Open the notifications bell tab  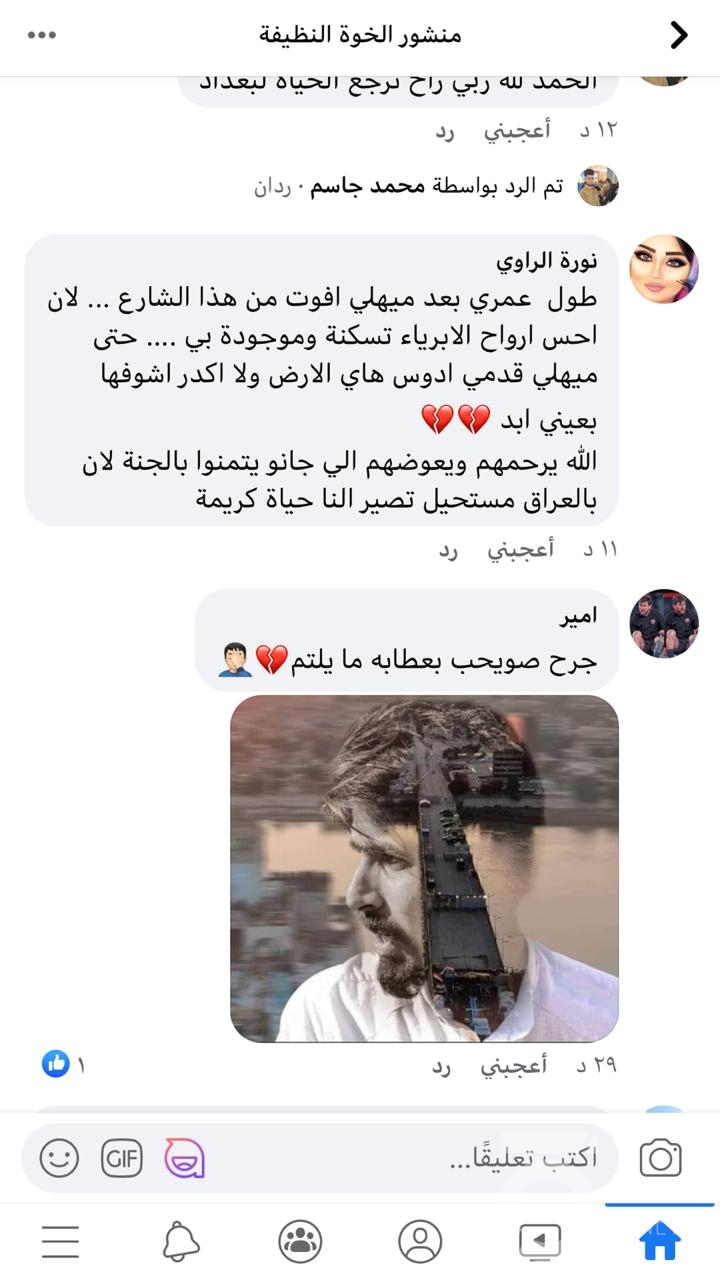[x=181, y=1242]
